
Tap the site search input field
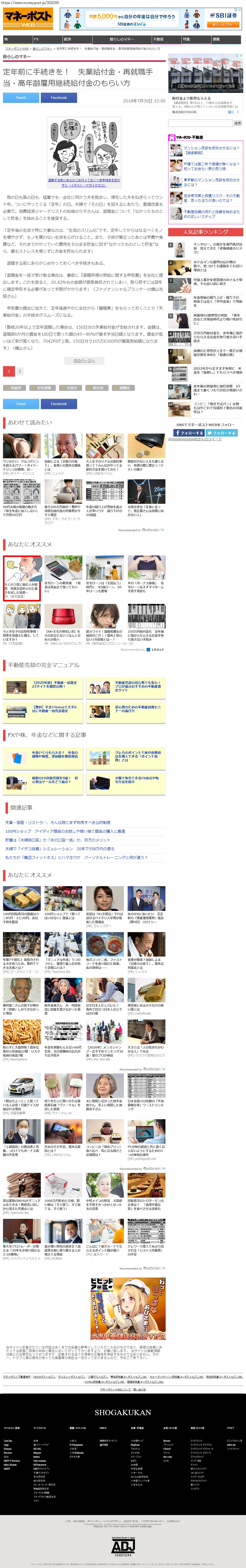(x=200, y=123)
